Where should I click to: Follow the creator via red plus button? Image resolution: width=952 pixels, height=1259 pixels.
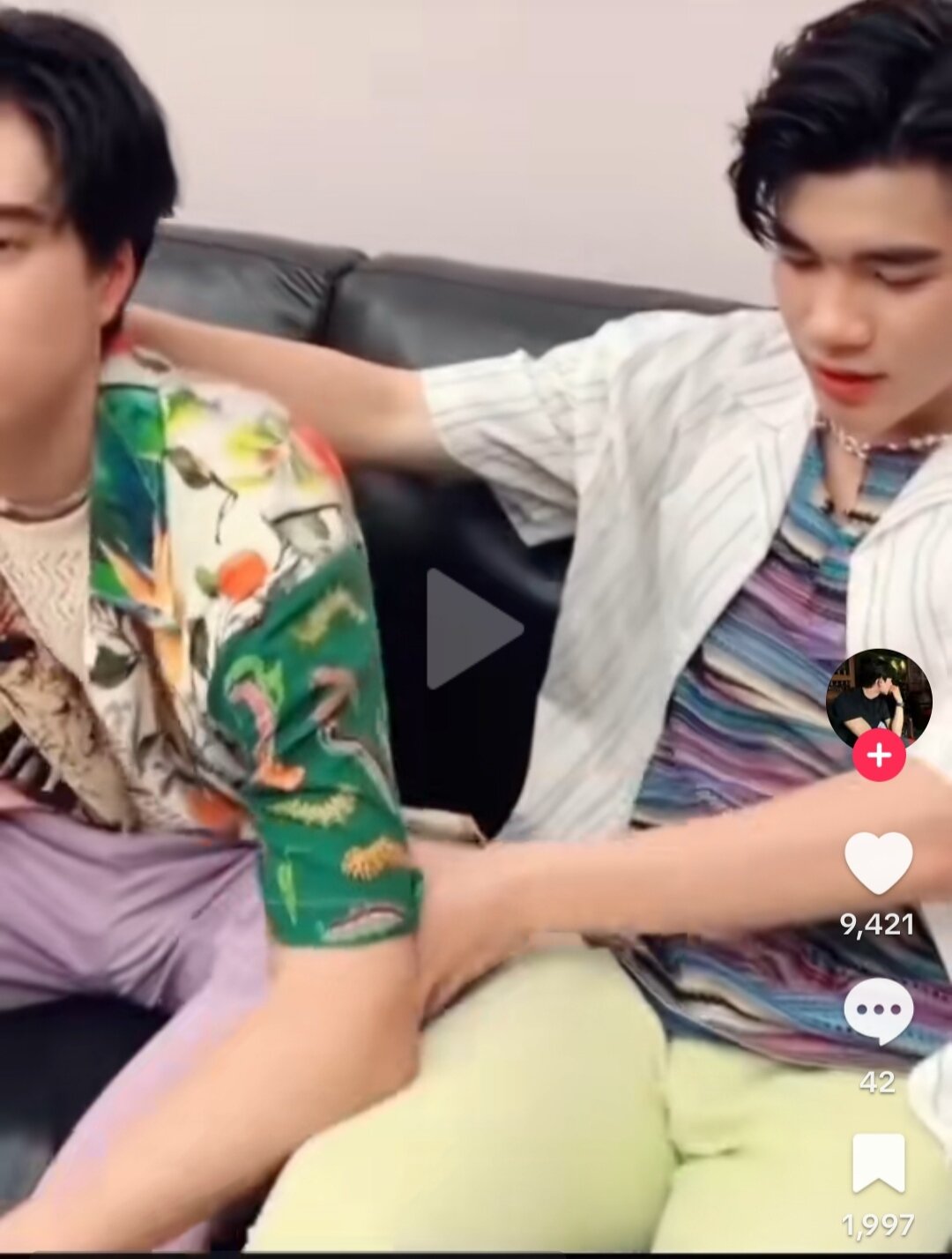coord(879,756)
